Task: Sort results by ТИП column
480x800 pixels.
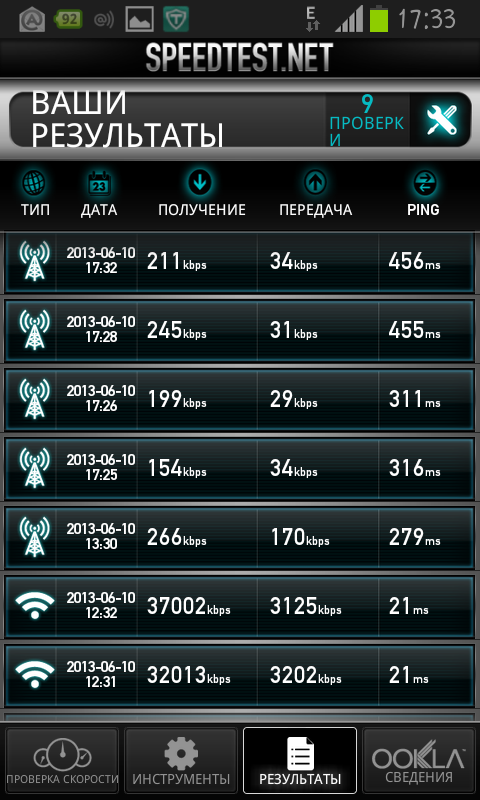Action: pyautogui.click(x=35, y=194)
